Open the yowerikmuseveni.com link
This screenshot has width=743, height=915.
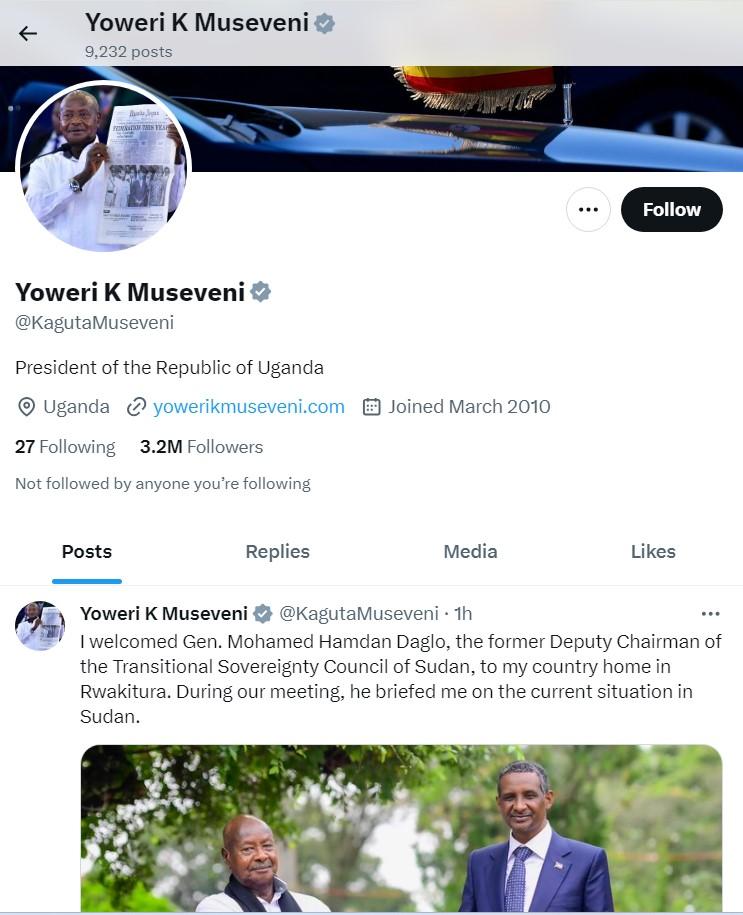[248, 407]
